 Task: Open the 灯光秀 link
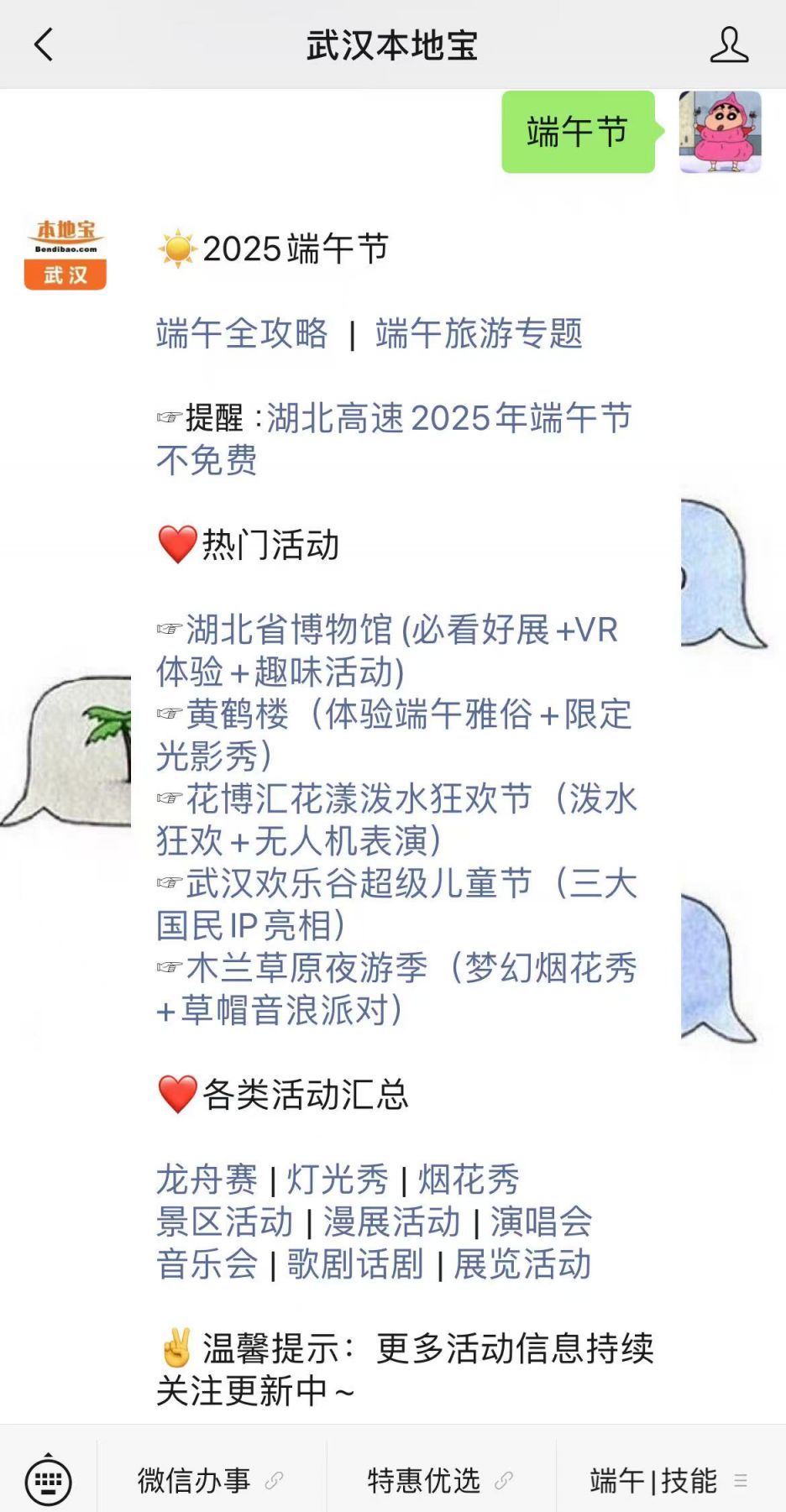(x=338, y=1180)
